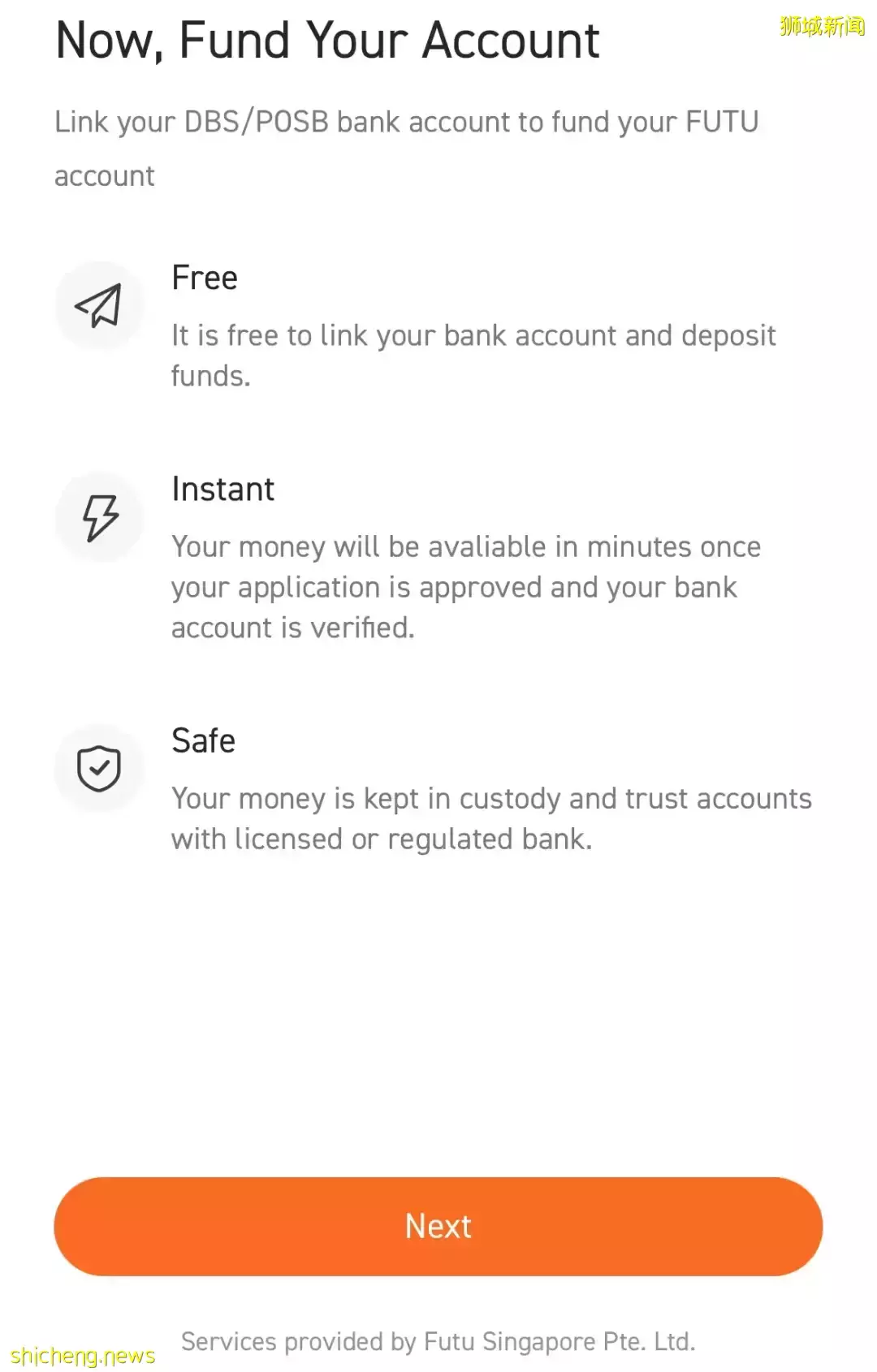
Task: Tap Next to link bank account
Action: pos(438,1226)
